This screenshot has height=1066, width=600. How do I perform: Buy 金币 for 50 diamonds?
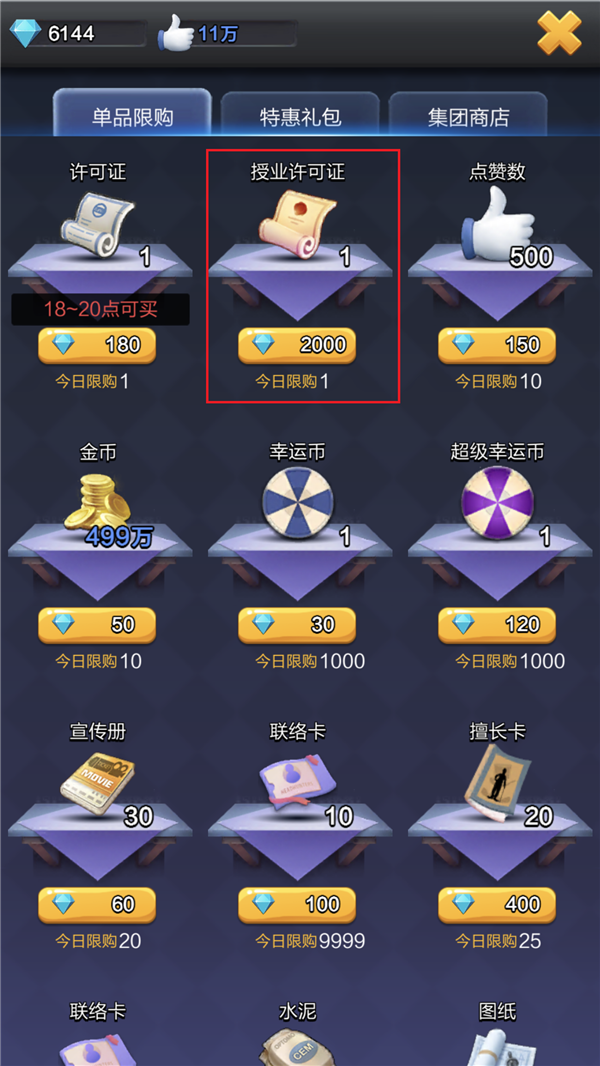[x=97, y=625]
